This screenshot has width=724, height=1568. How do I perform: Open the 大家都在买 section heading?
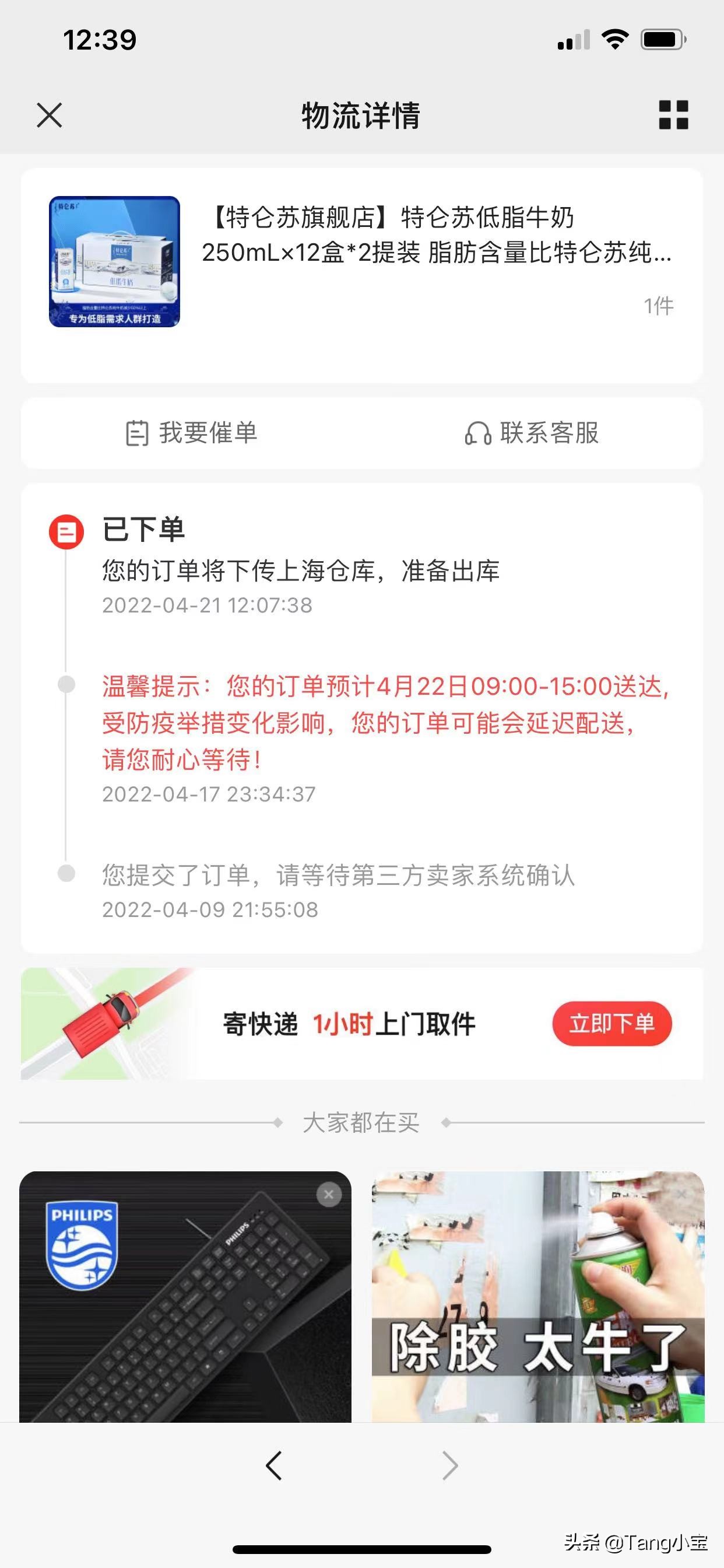(x=361, y=1123)
